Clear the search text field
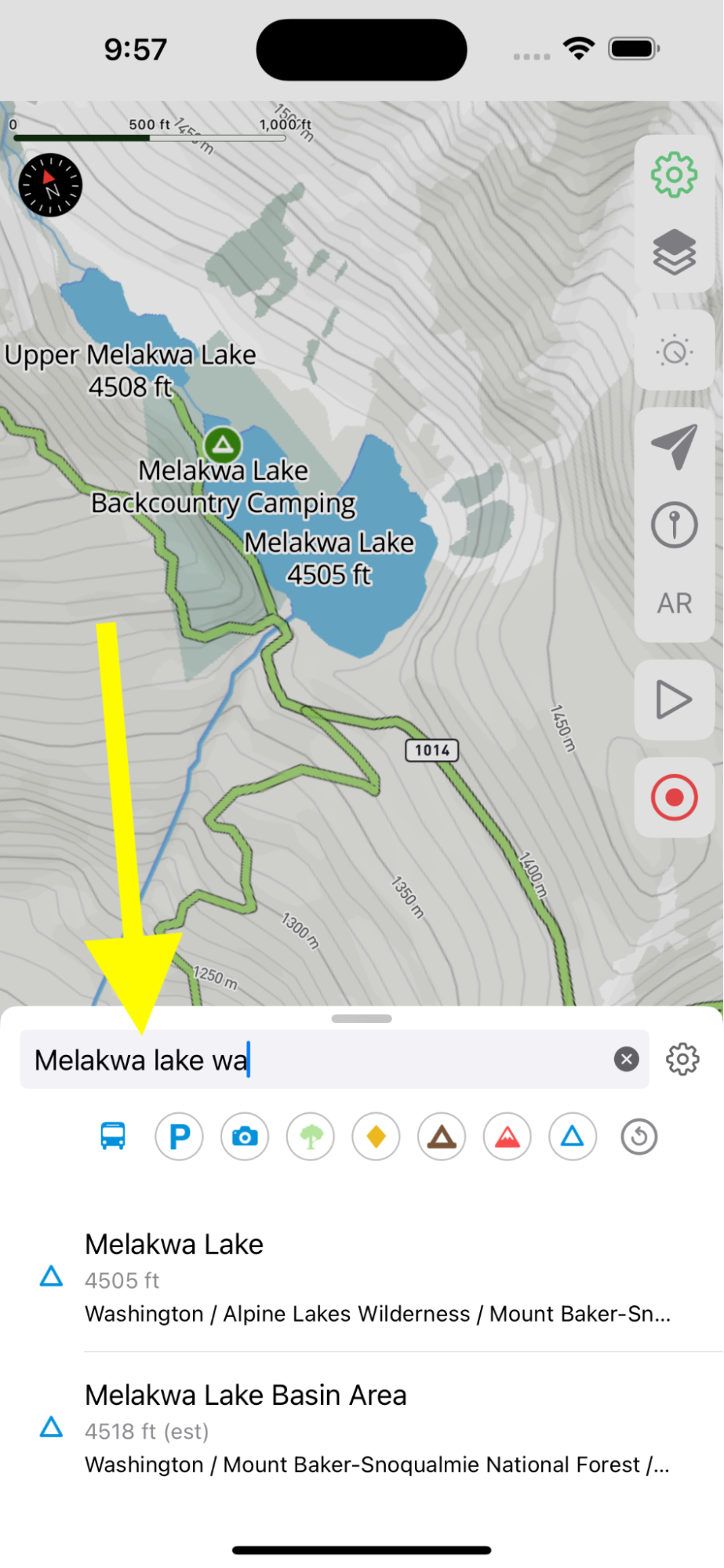This screenshot has height=1568, width=724. (626, 1060)
